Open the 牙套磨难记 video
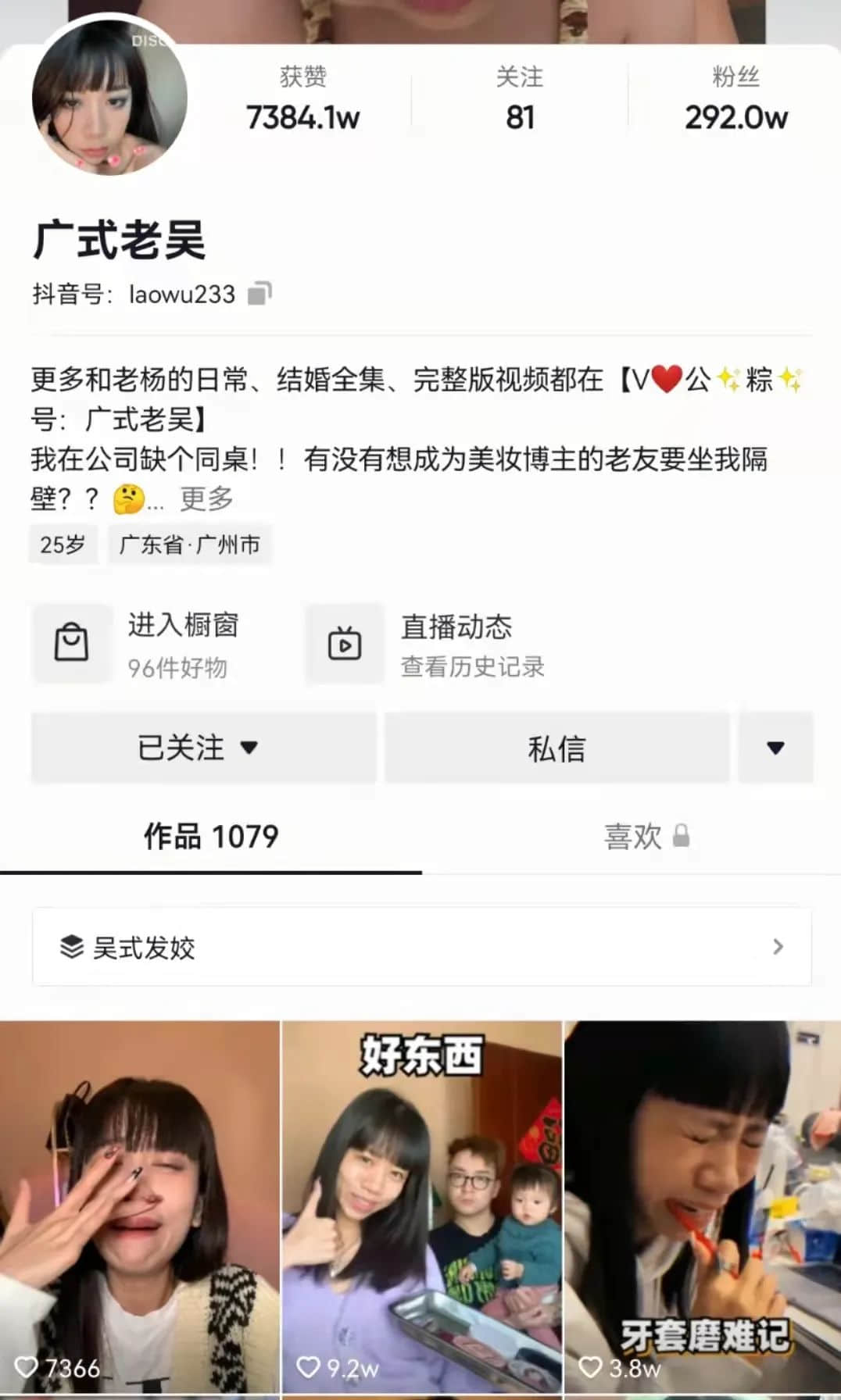This screenshot has height=1400, width=841. click(x=703, y=1207)
